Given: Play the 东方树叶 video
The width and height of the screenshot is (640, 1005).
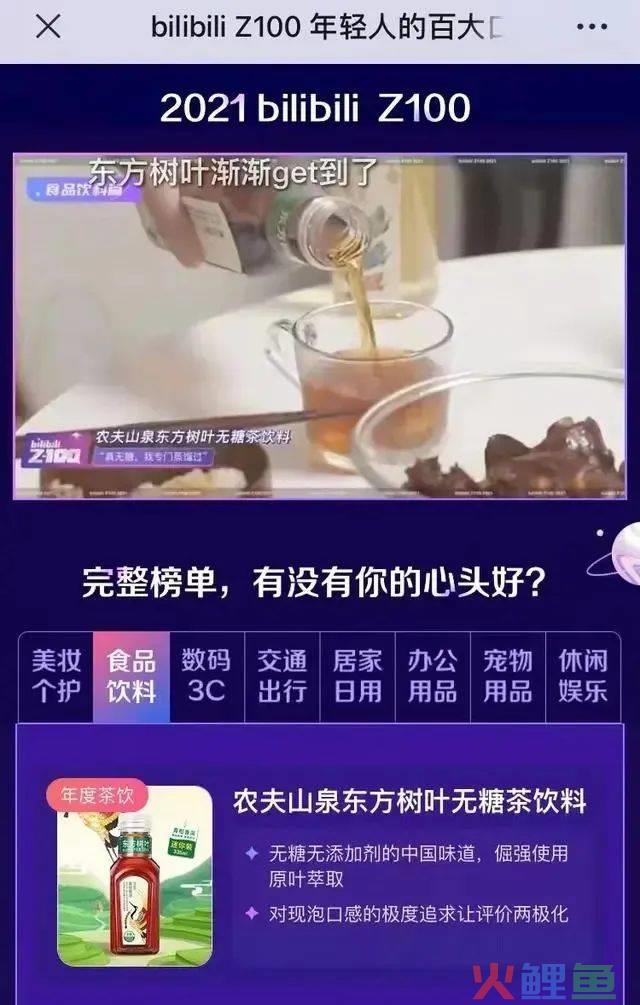Looking at the screenshot, I should (x=319, y=325).
